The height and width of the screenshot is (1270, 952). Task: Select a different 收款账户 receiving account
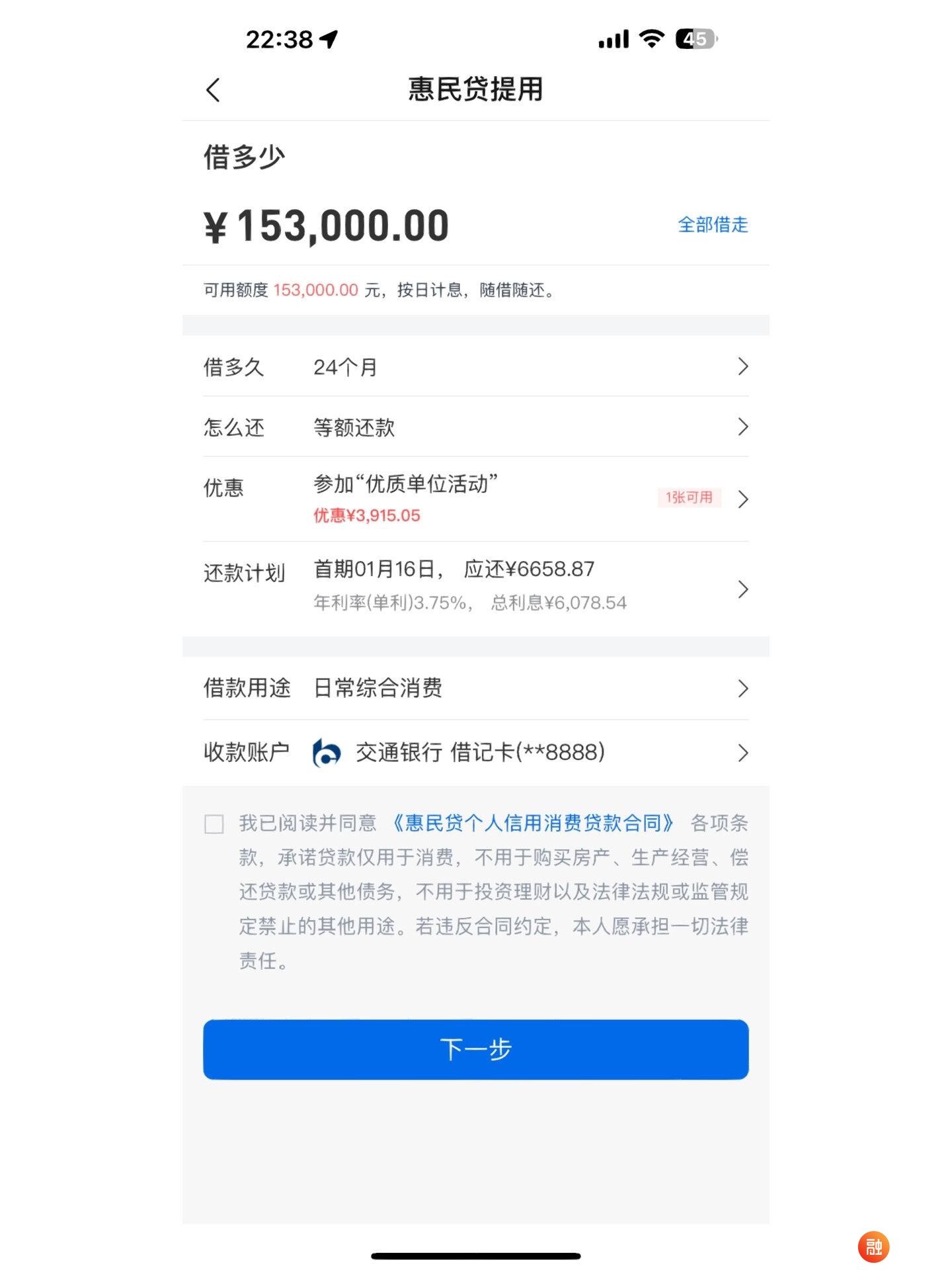[x=475, y=752]
